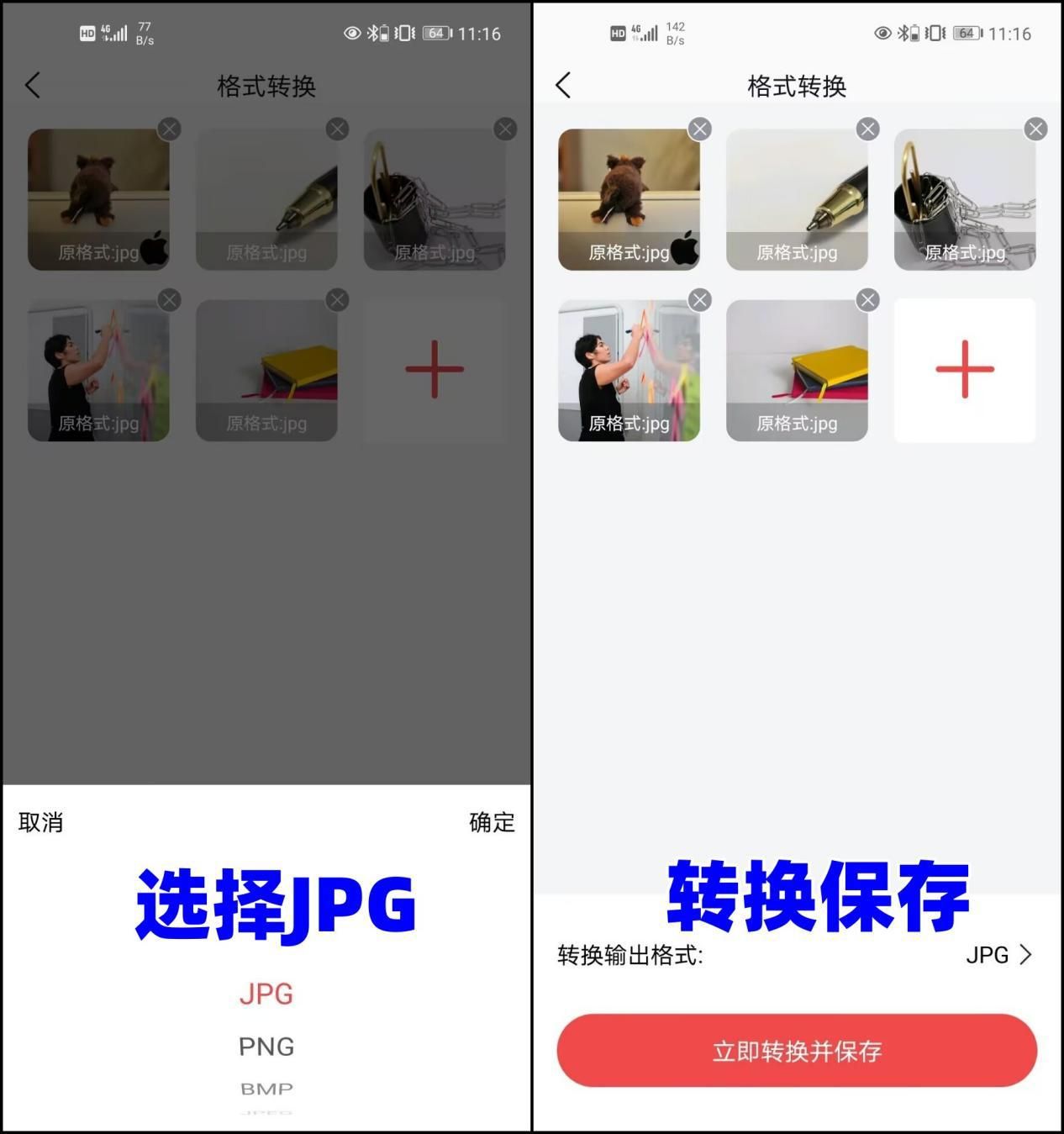
Task: Open the teddy bear thumbnail on the right screen
Action: (x=629, y=200)
